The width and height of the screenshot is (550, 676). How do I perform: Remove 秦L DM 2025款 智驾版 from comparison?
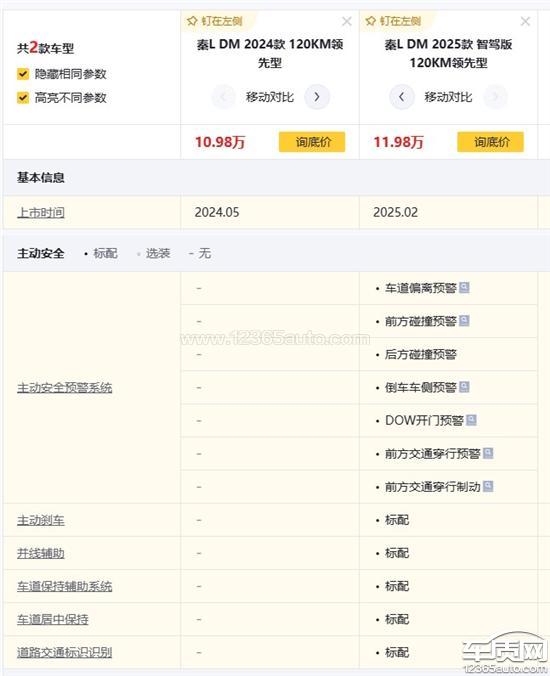tap(525, 22)
